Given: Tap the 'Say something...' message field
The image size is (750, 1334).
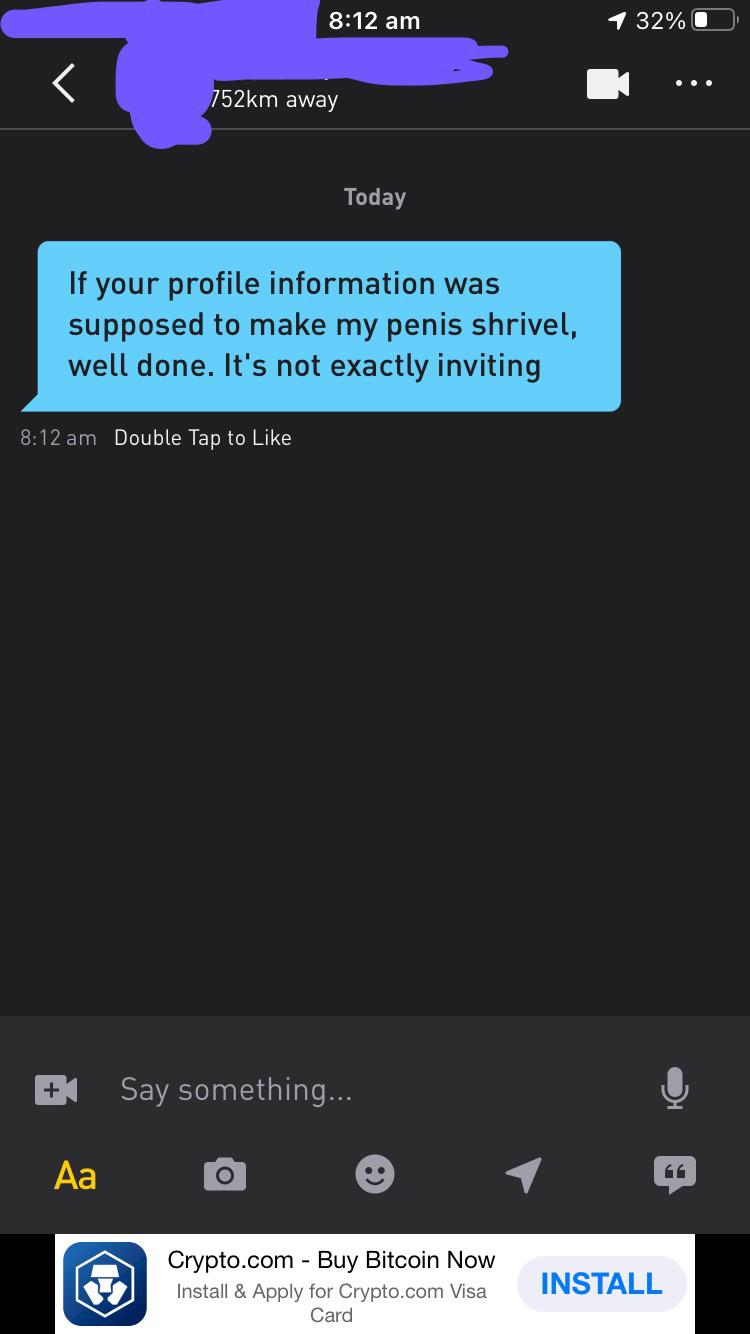Looking at the screenshot, I should 370,1089.
